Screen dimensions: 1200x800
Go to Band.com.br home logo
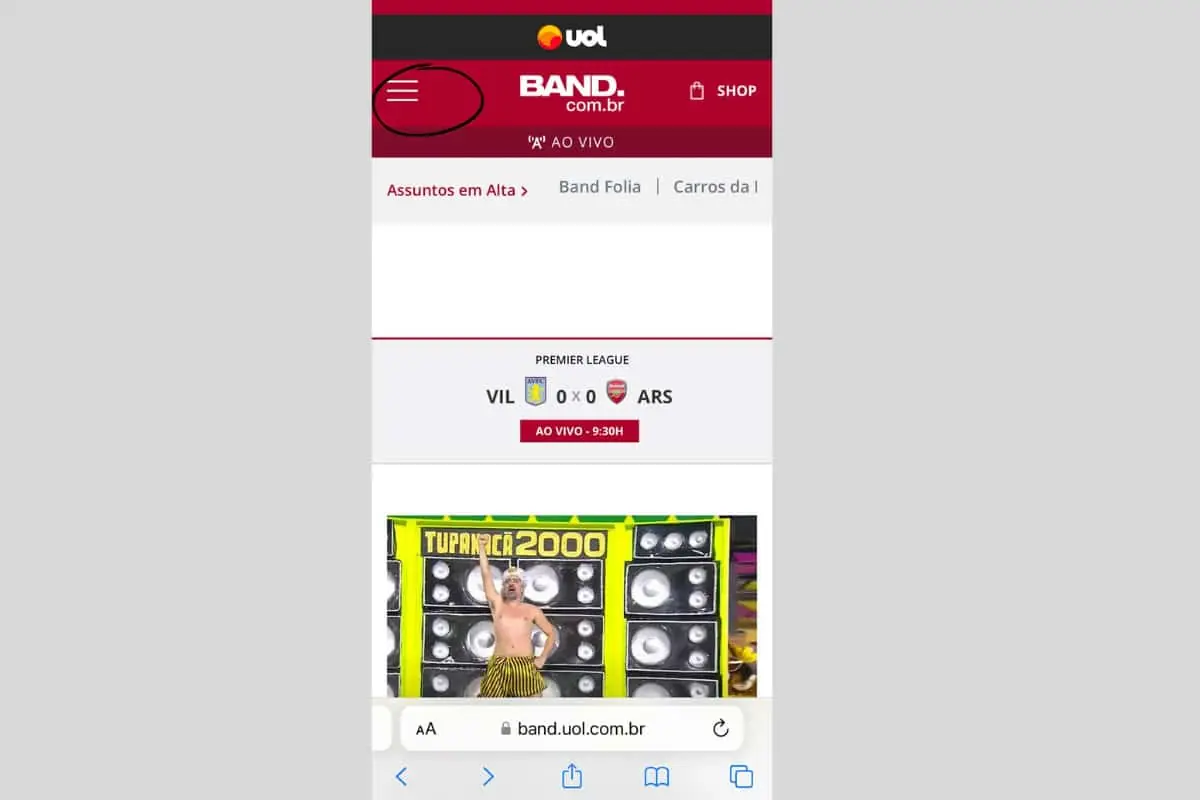(571, 91)
